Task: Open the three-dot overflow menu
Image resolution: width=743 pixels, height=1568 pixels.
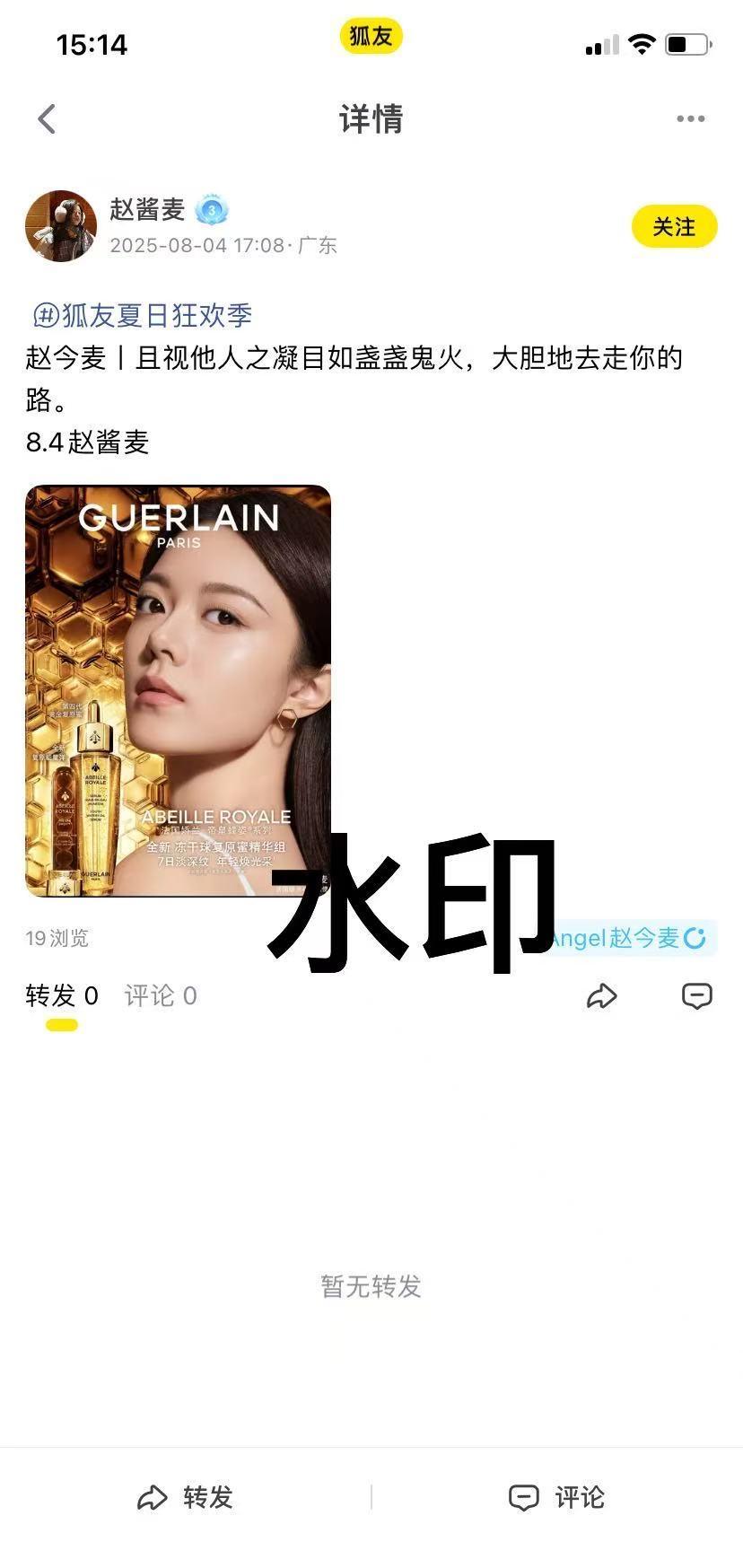Action: tap(690, 118)
